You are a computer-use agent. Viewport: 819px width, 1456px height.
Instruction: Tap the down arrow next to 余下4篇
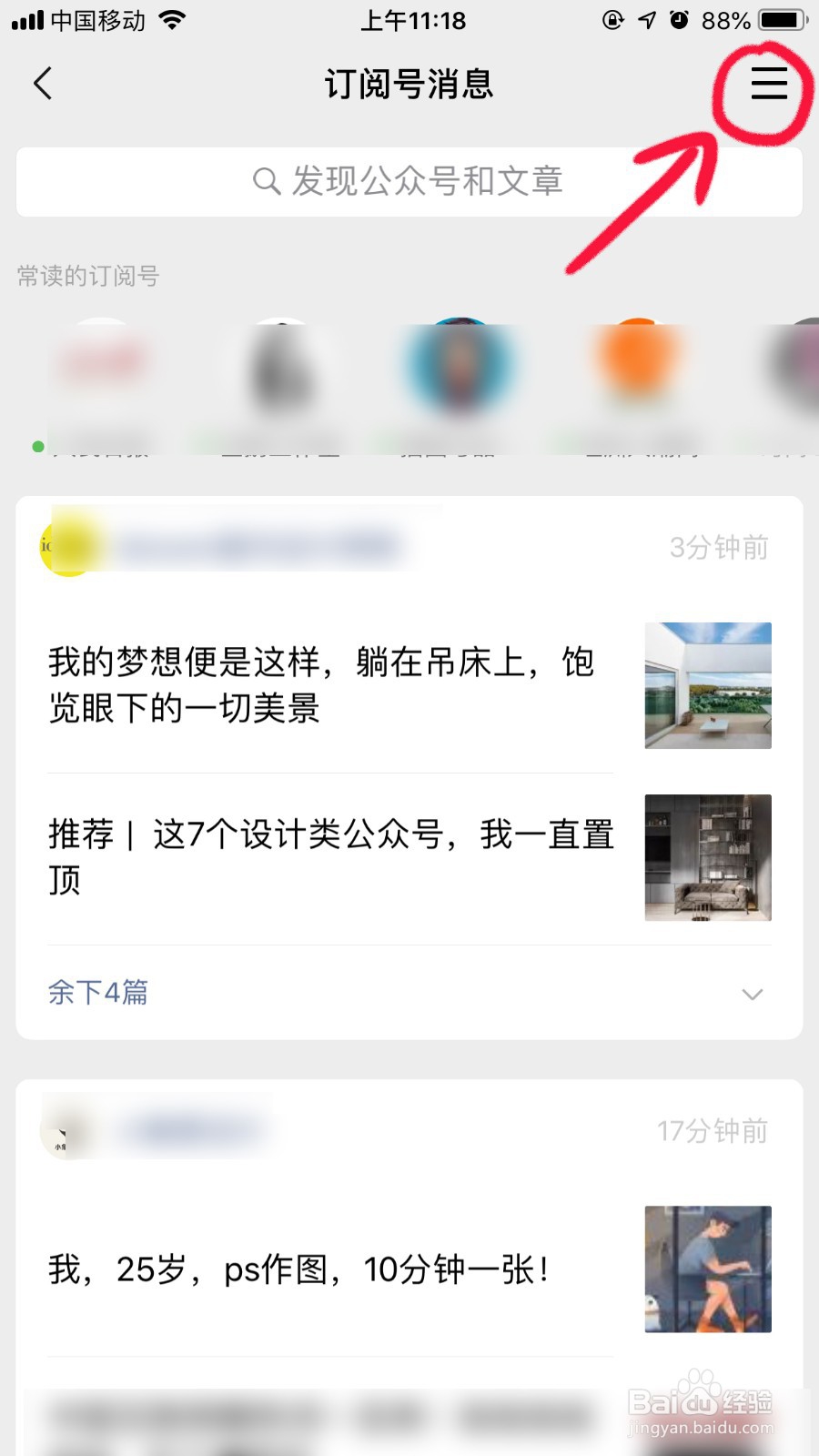click(x=752, y=994)
